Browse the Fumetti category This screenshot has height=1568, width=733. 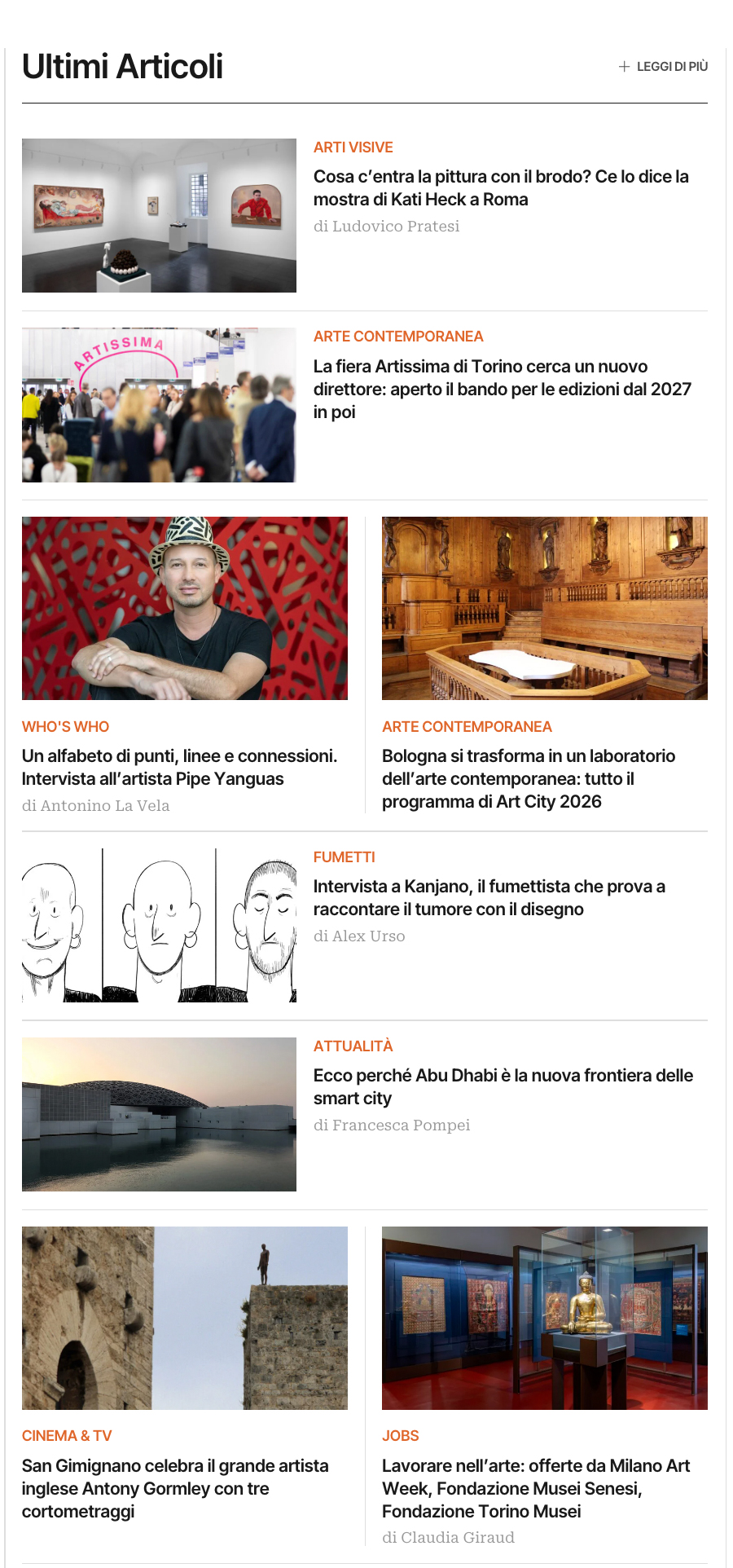pos(344,857)
